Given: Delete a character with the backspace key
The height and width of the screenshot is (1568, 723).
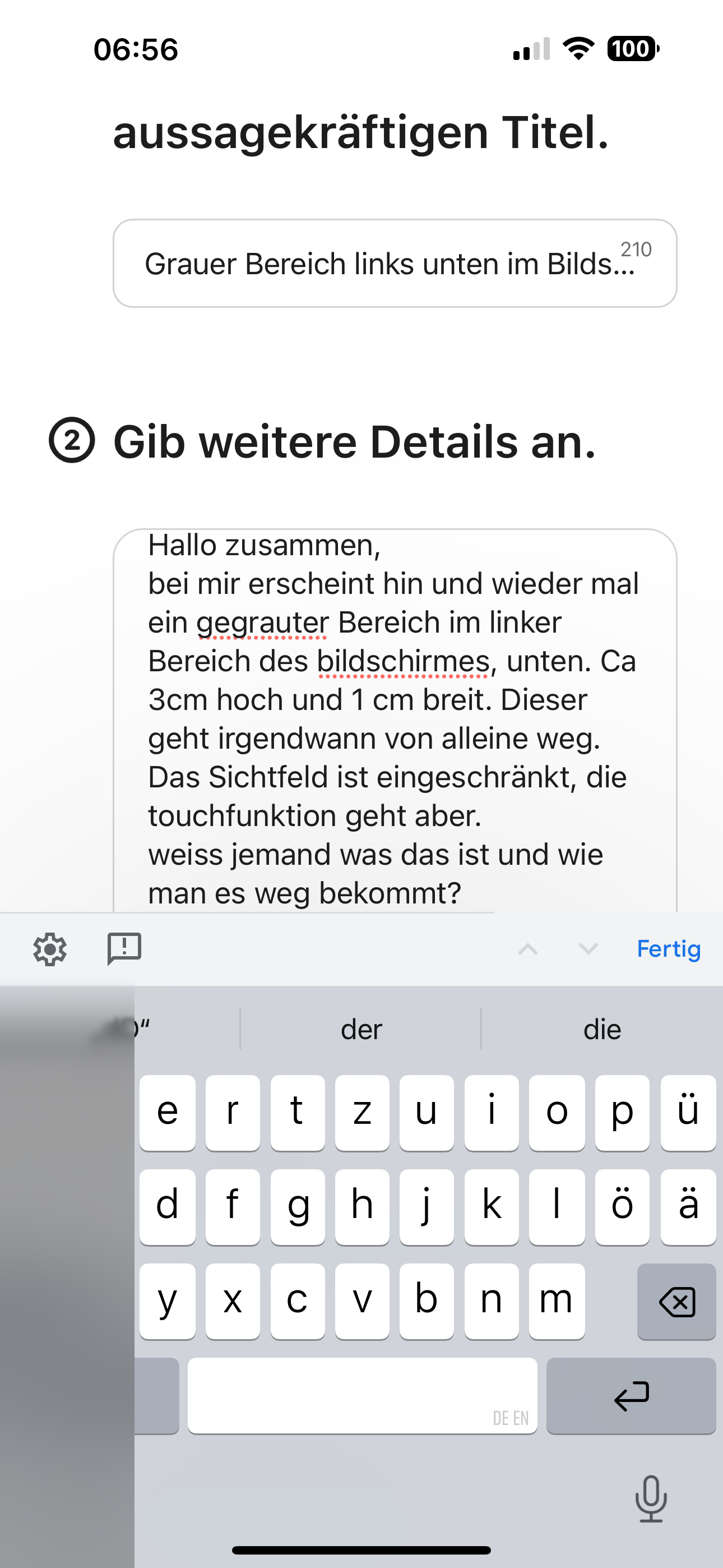Looking at the screenshot, I should pos(676,1302).
